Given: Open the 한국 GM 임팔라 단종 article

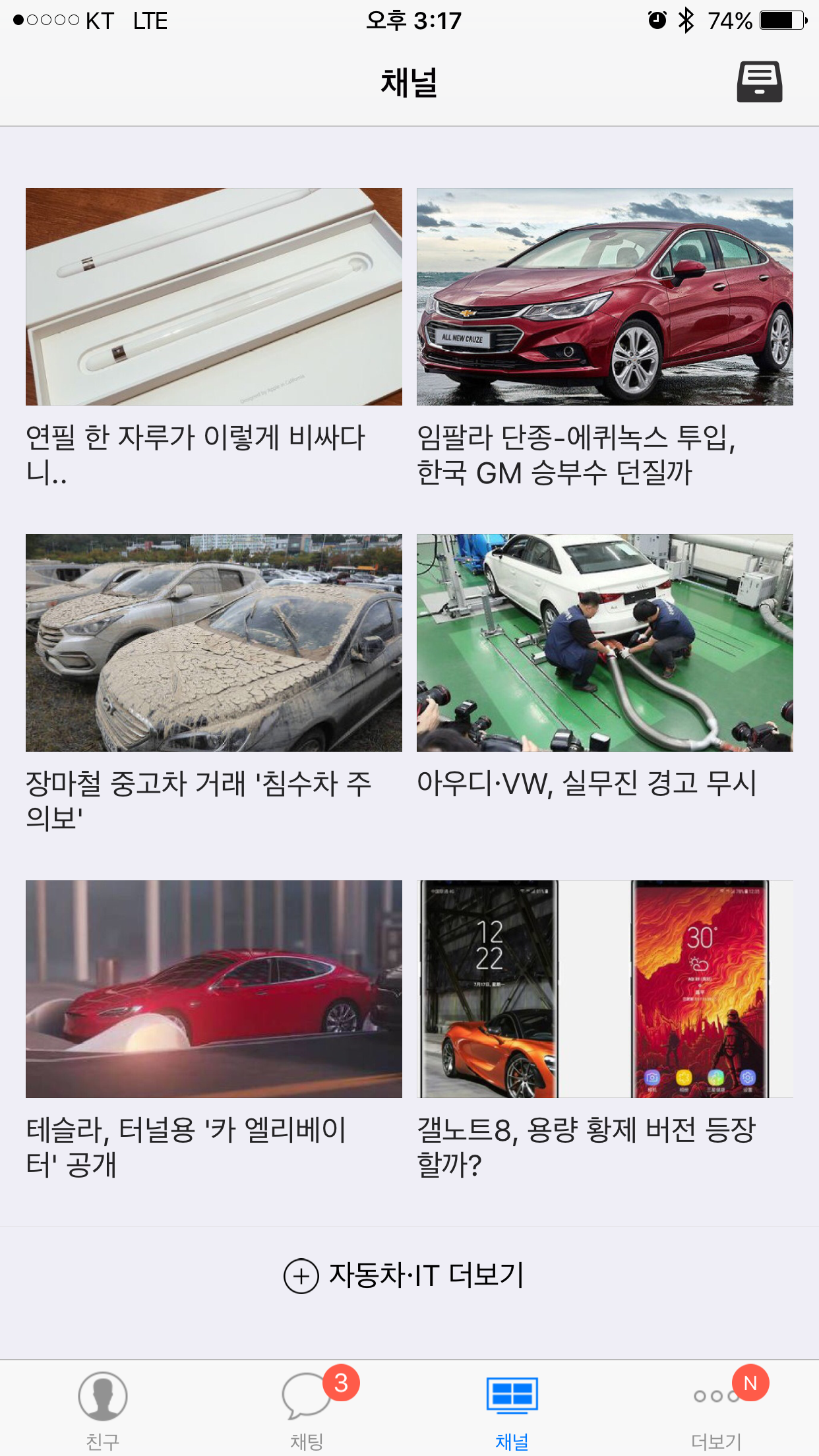Looking at the screenshot, I should coord(605,339).
